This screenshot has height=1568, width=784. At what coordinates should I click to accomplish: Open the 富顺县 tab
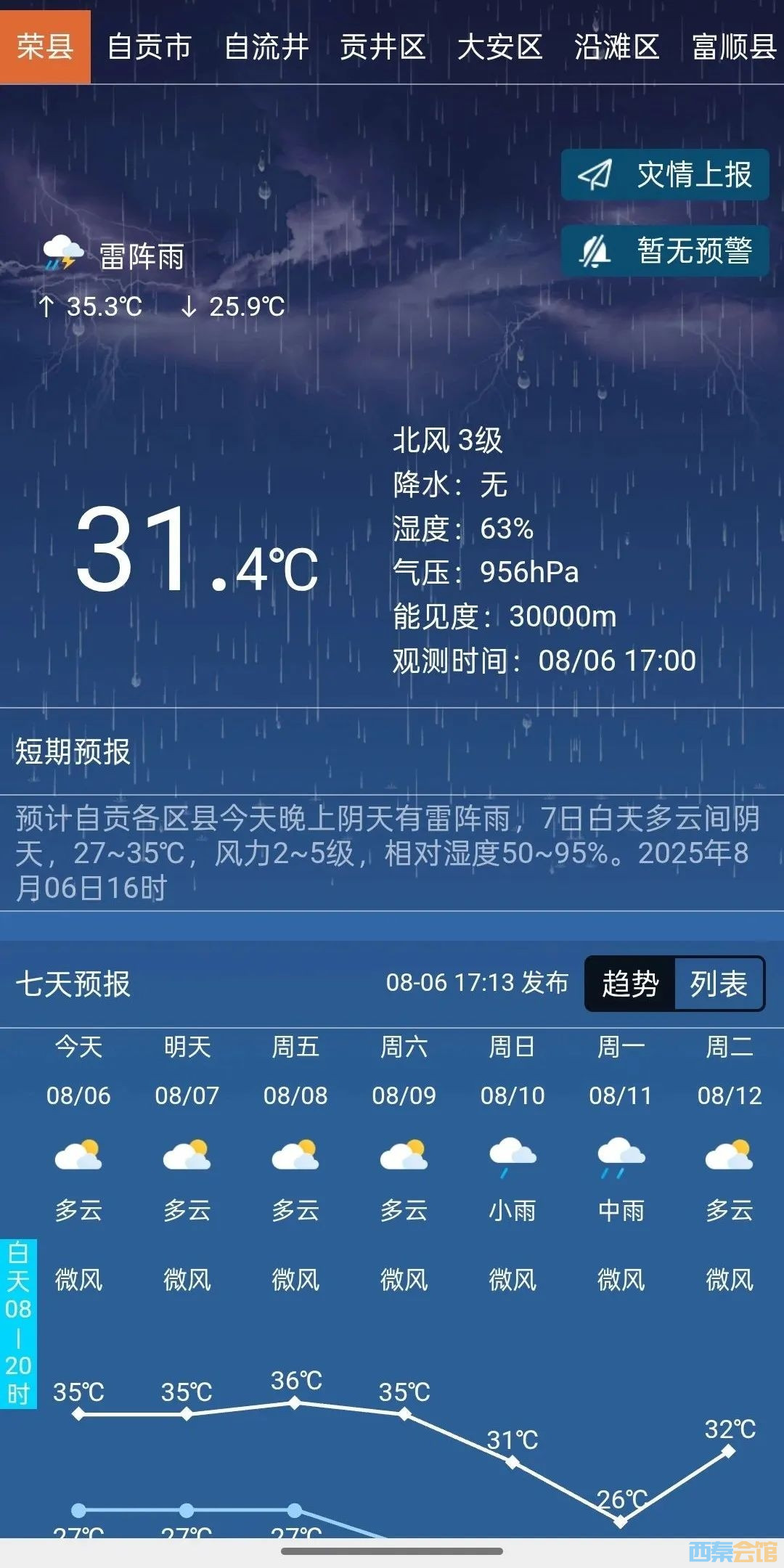coord(733,47)
